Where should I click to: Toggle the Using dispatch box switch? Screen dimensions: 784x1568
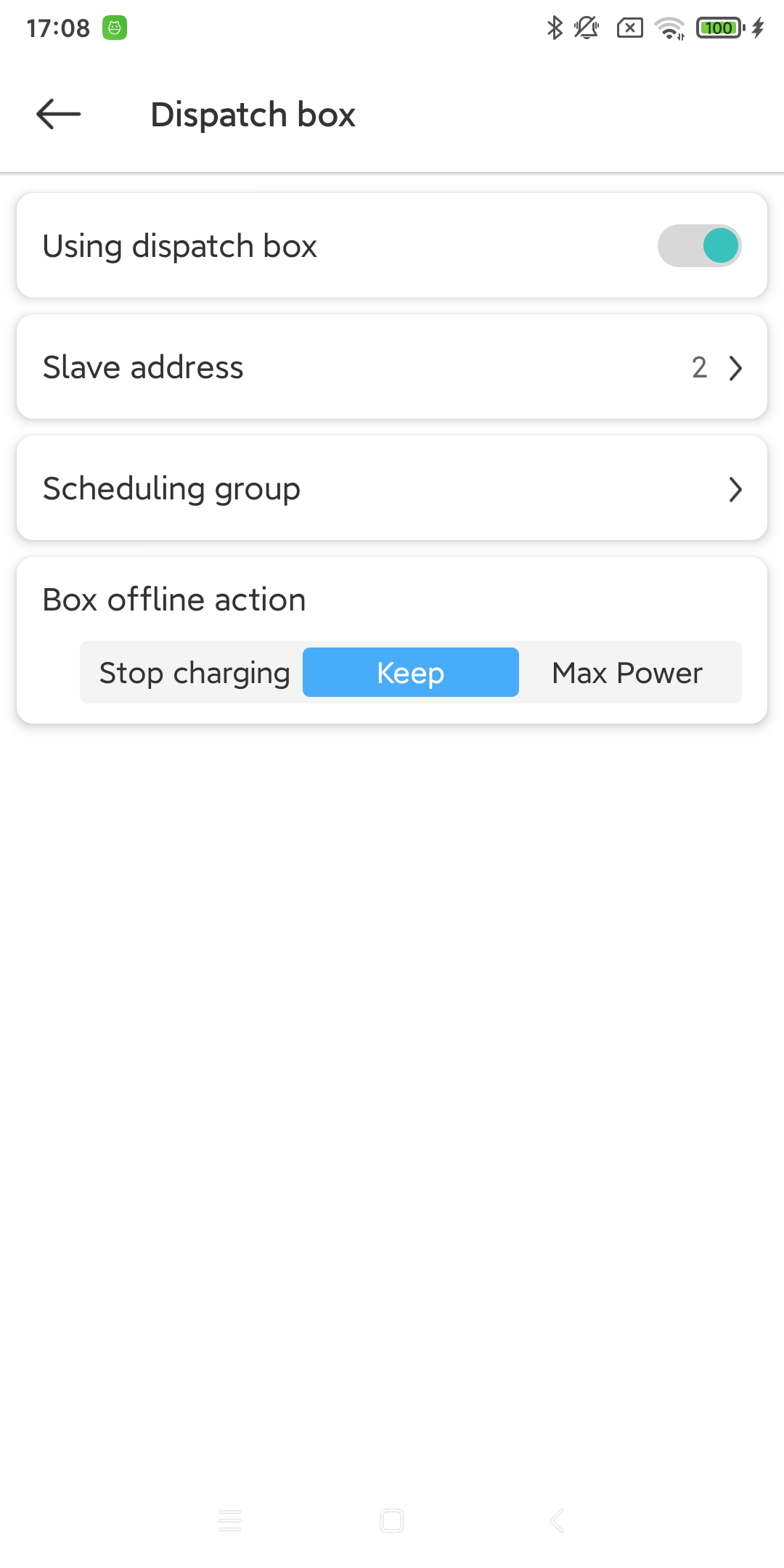click(x=698, y=245)
